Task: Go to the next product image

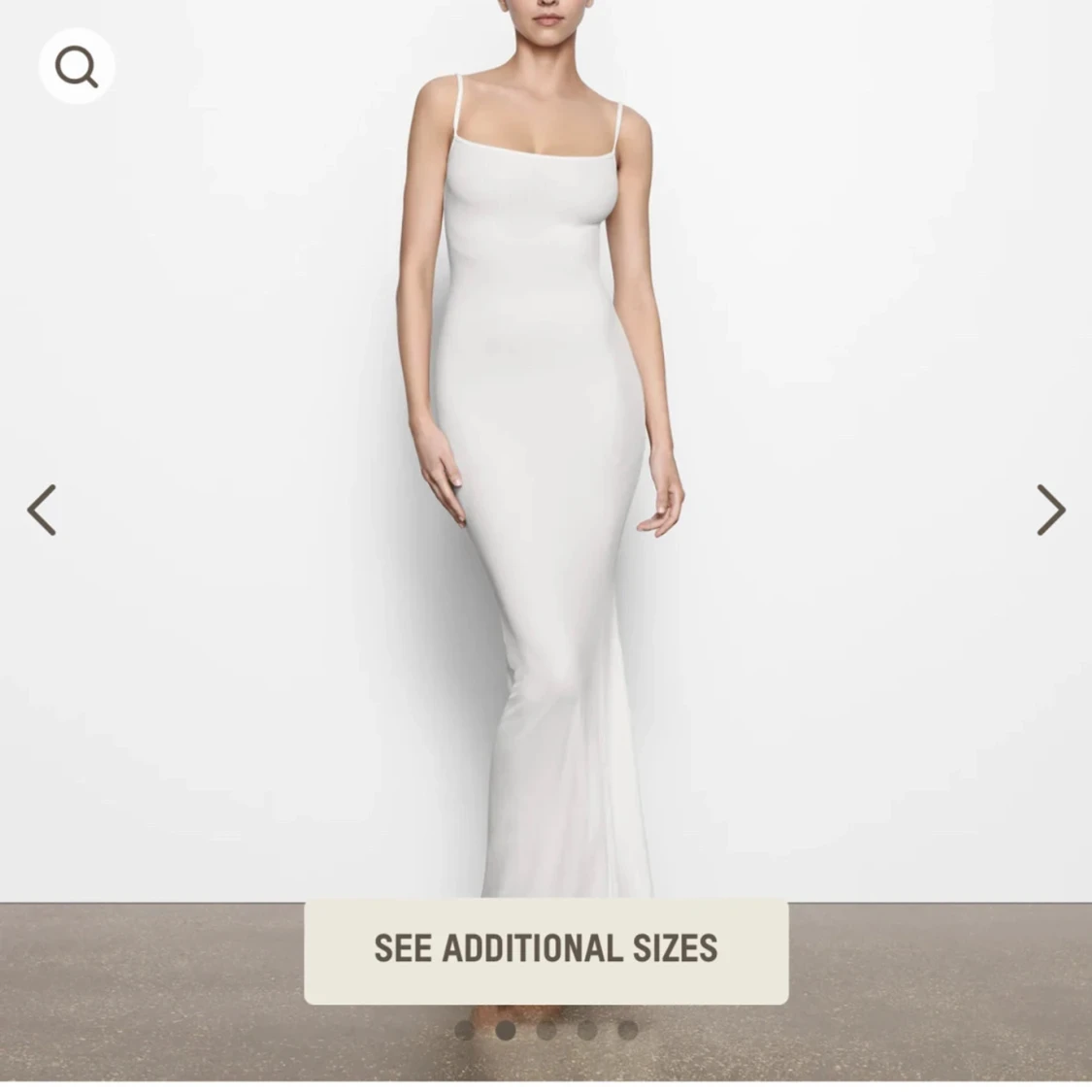Action: point(1050,510)
